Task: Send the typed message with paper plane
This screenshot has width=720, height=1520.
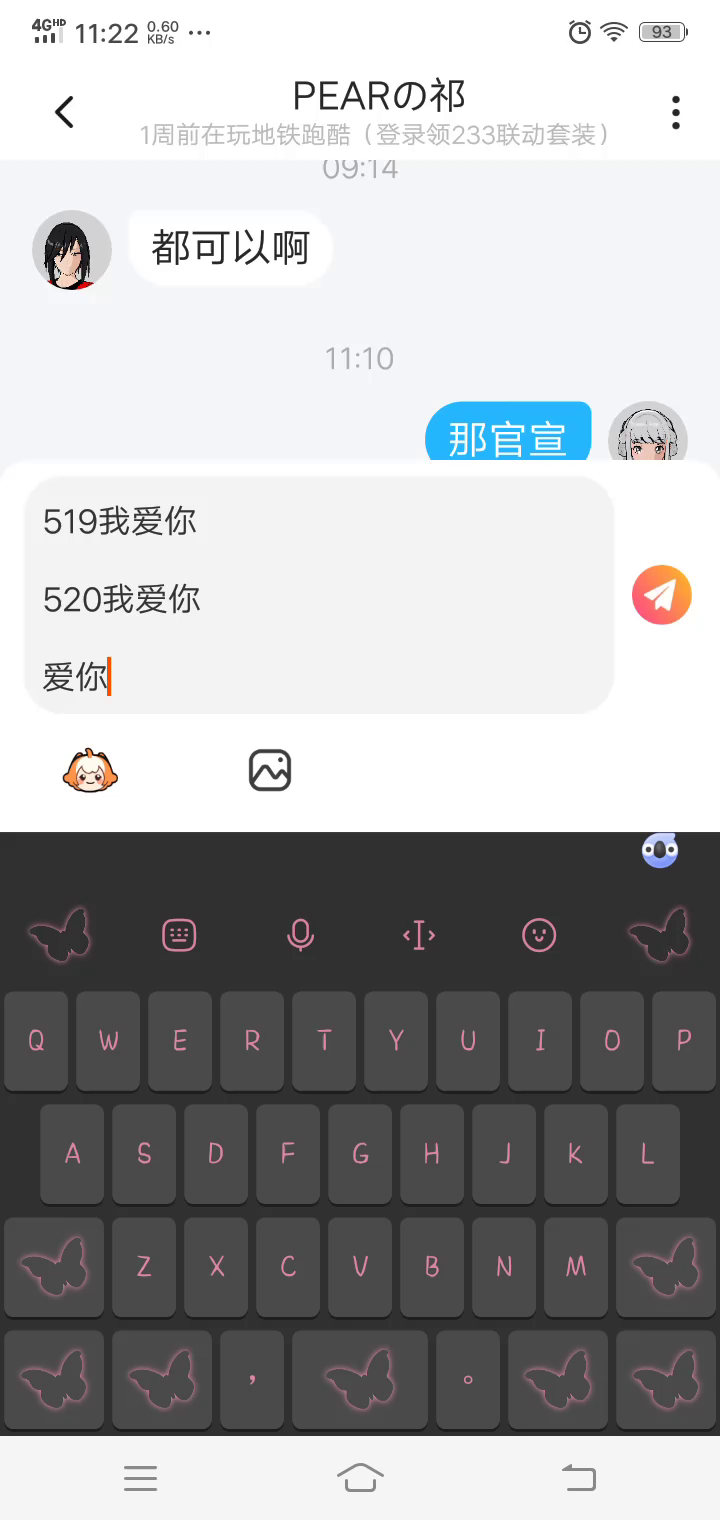Action: [x=661, y=595]
